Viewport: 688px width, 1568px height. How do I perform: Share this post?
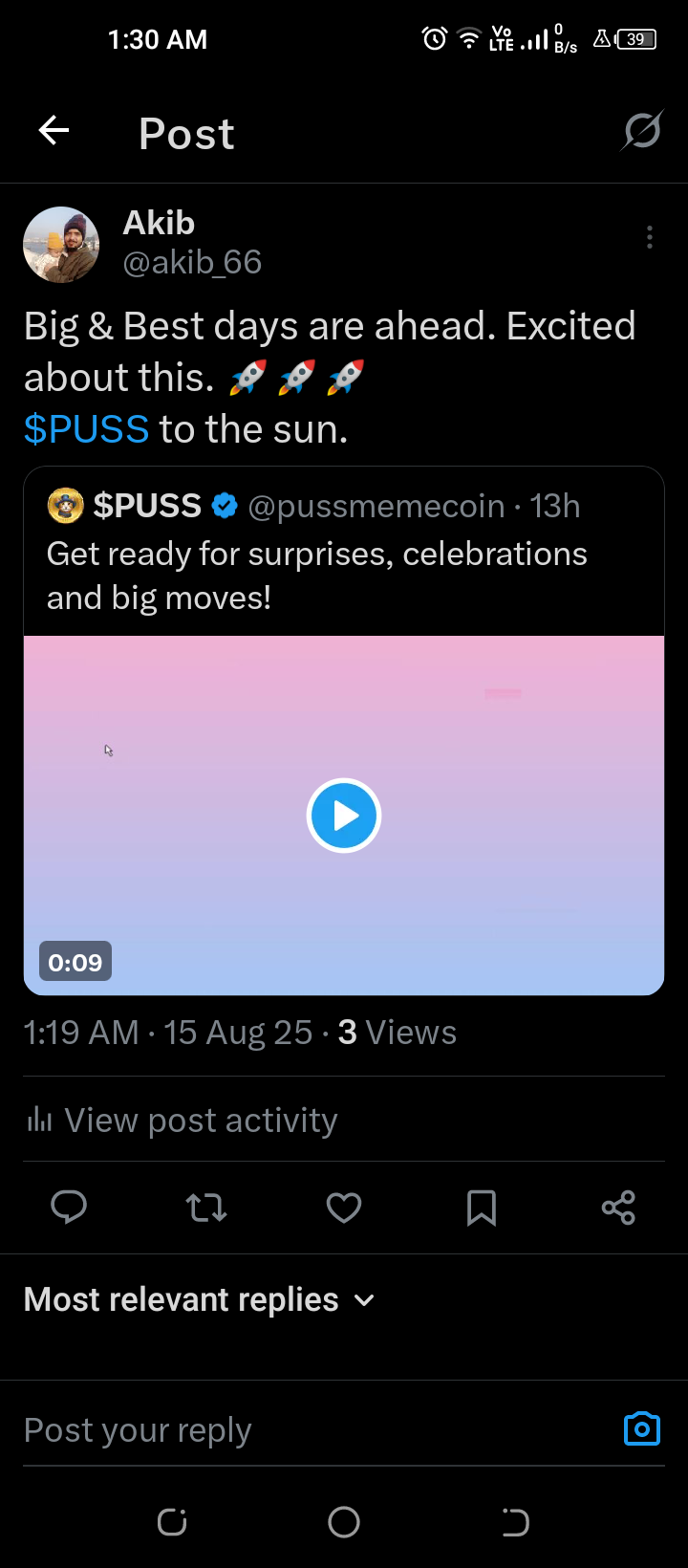point(619,1208)
